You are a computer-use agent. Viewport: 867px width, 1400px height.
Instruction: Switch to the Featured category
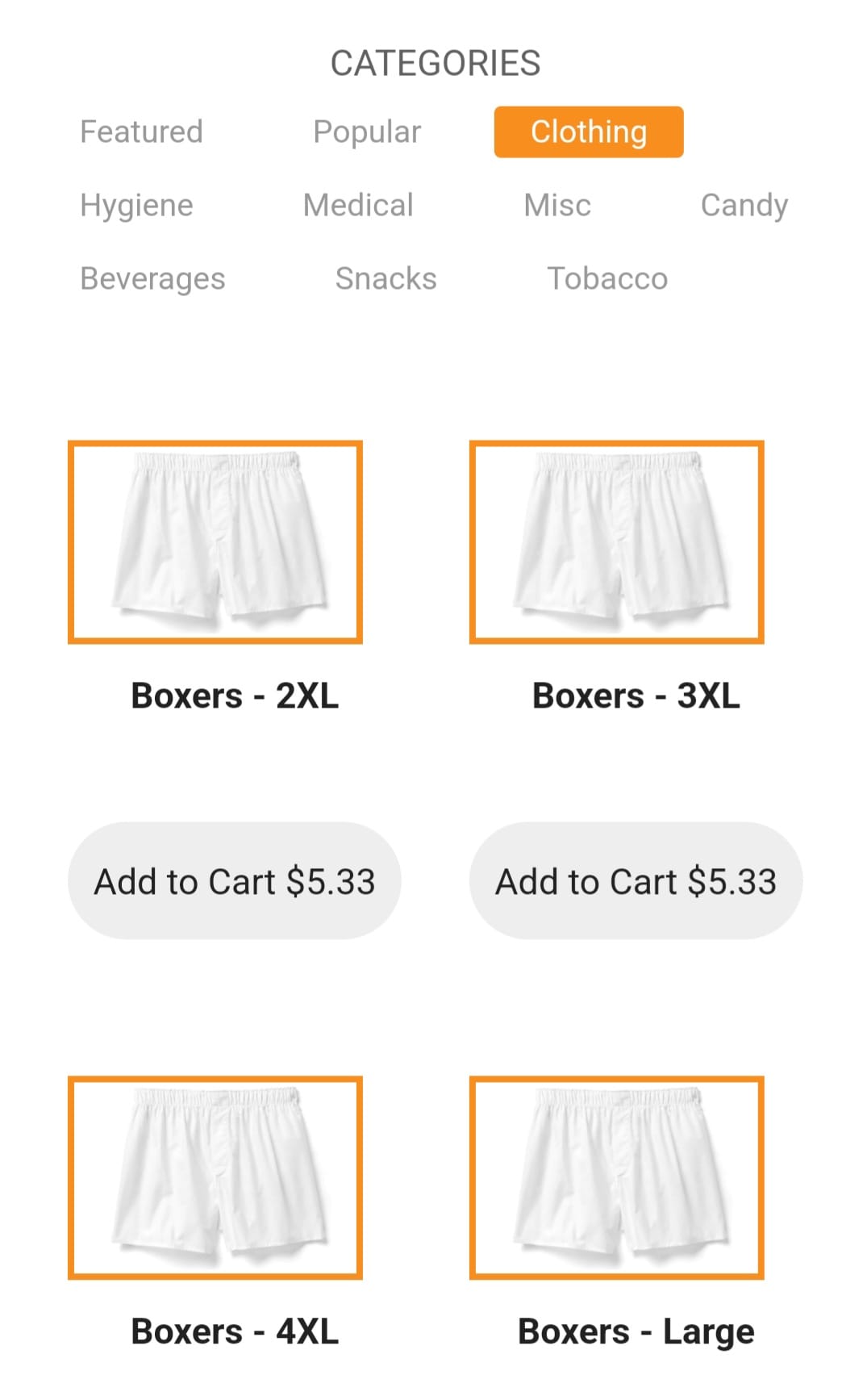[141, 132]
